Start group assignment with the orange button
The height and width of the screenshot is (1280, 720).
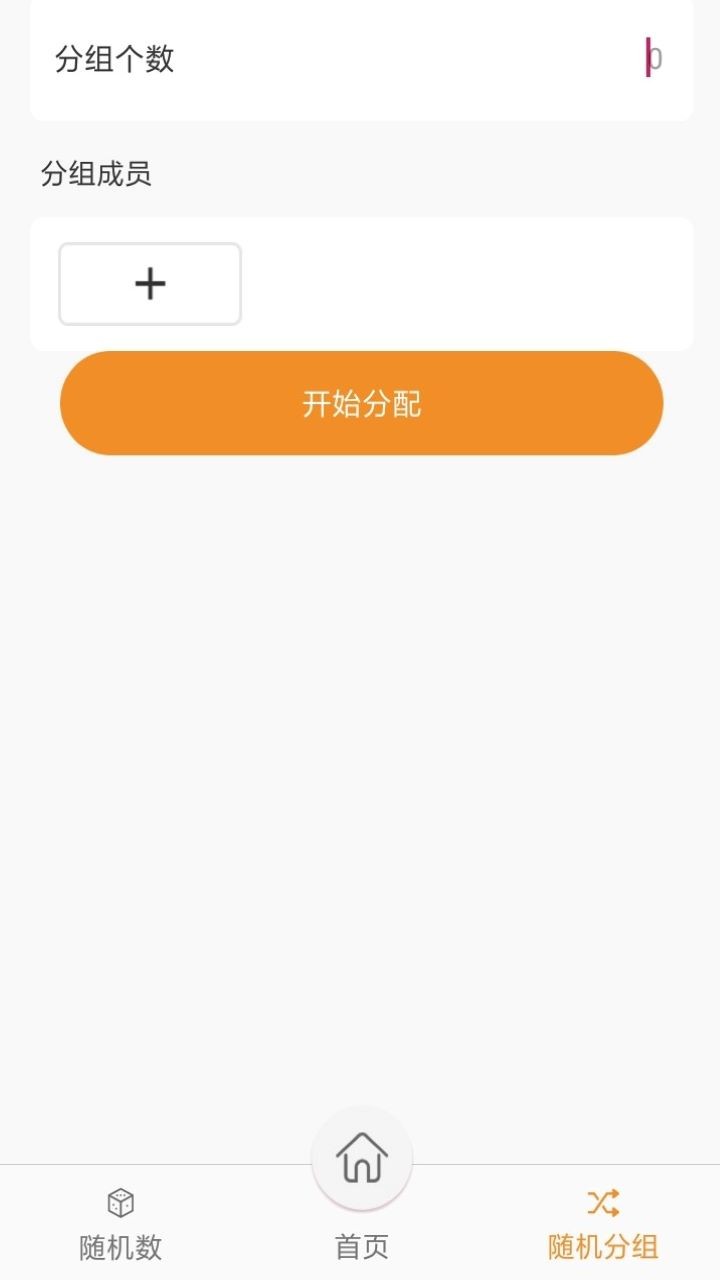[360, 403]
